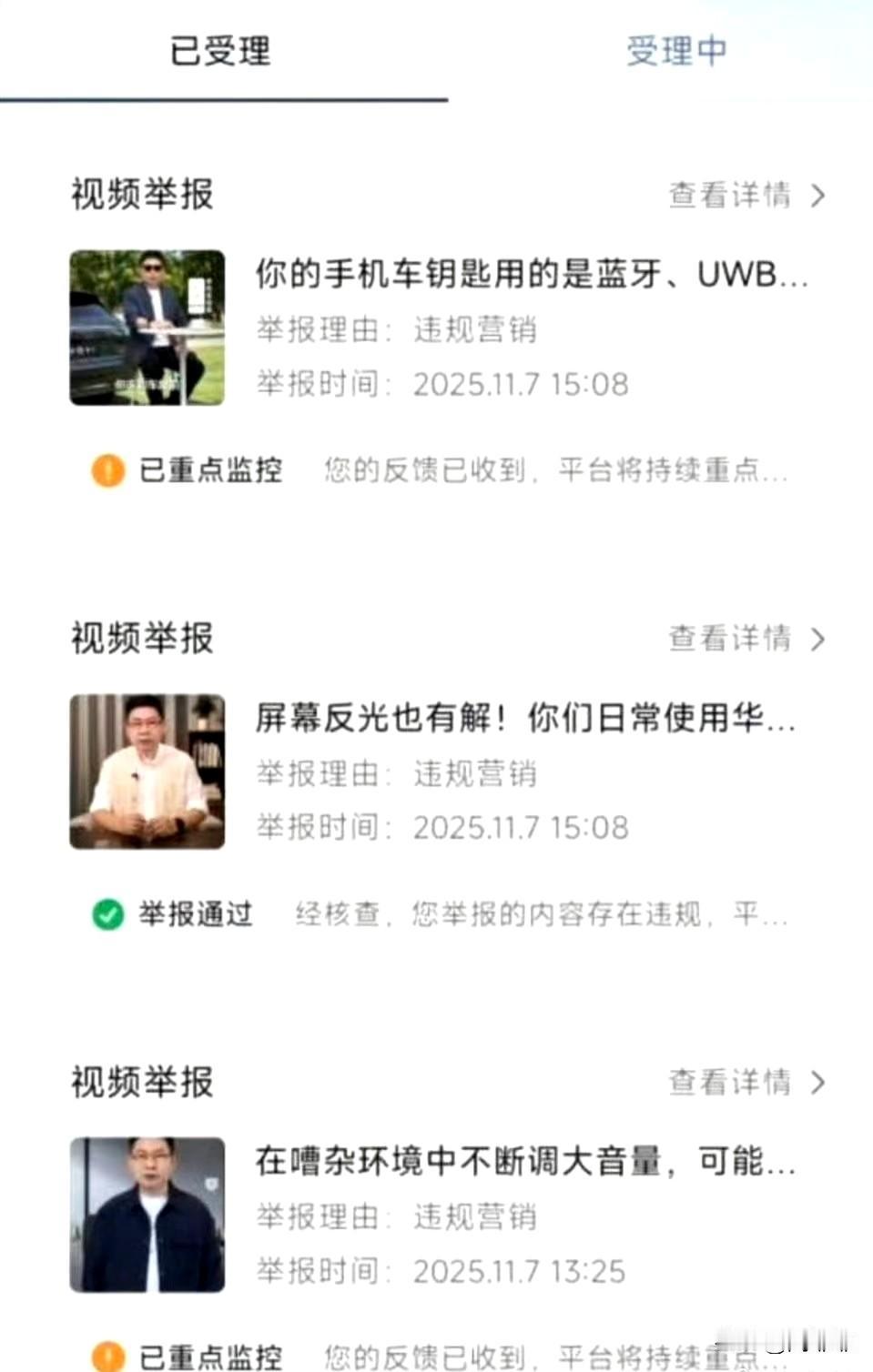Click the thumbnail of the man in white shirt

[146, 772]
